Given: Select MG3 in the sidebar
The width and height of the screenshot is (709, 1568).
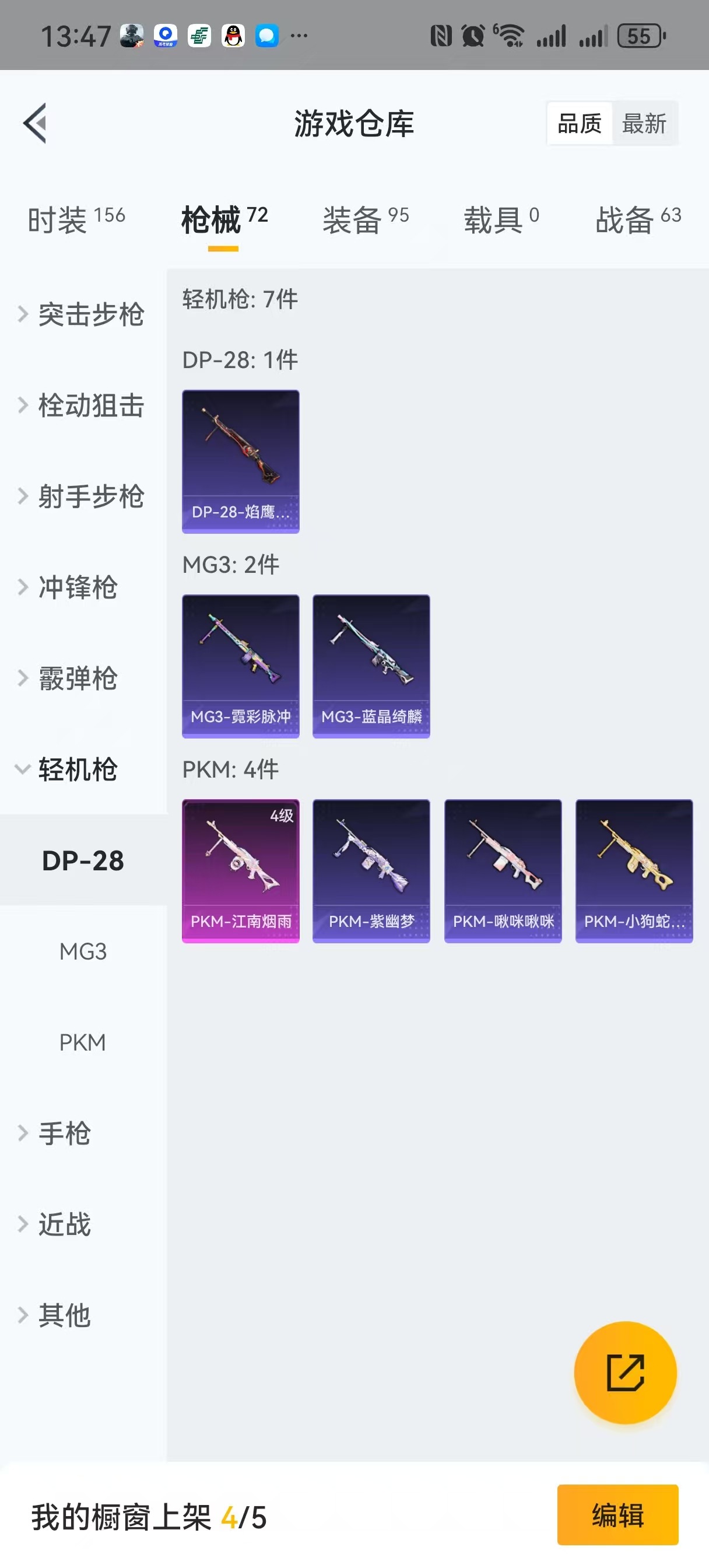Looking at the screenshot, I should [x=83, y=951].
